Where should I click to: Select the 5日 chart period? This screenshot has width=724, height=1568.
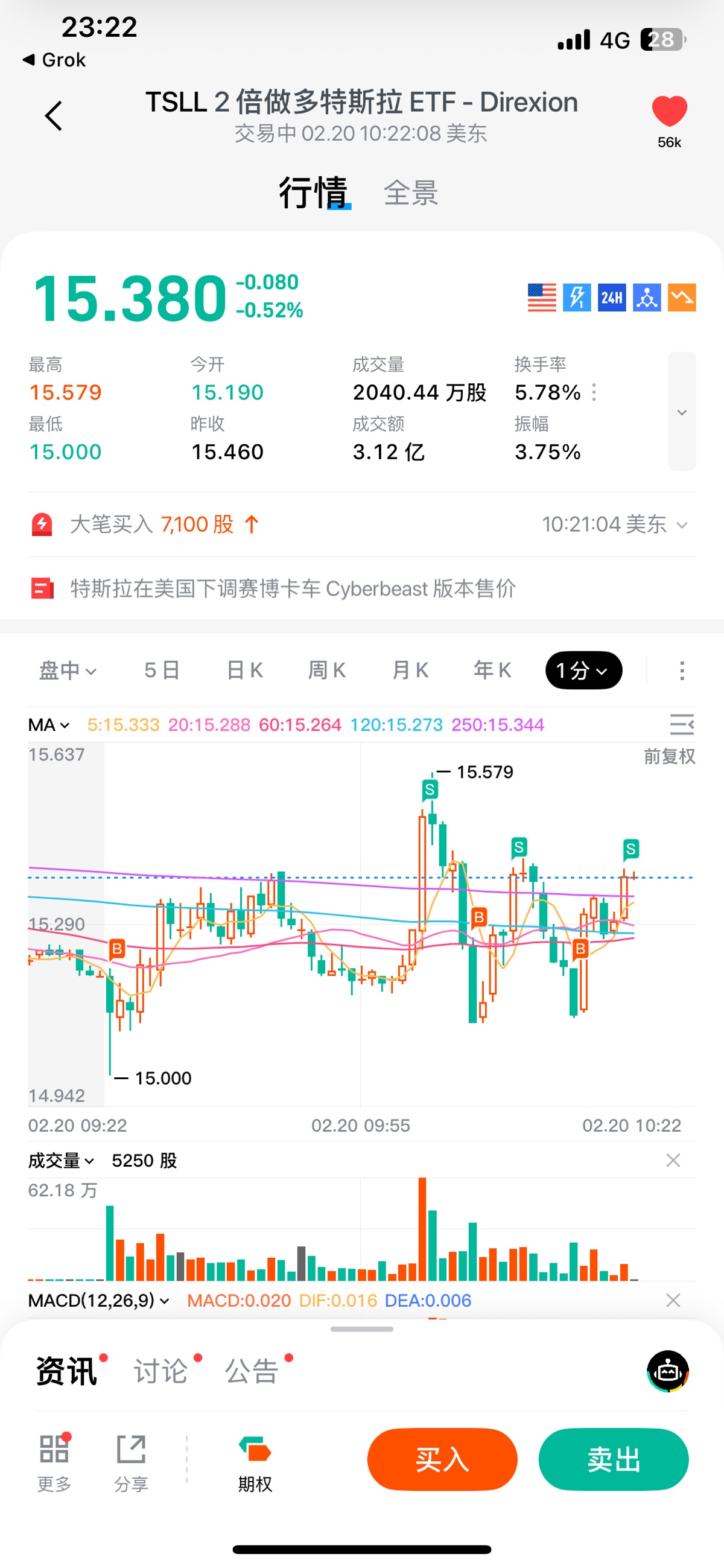tap(162, 671)
